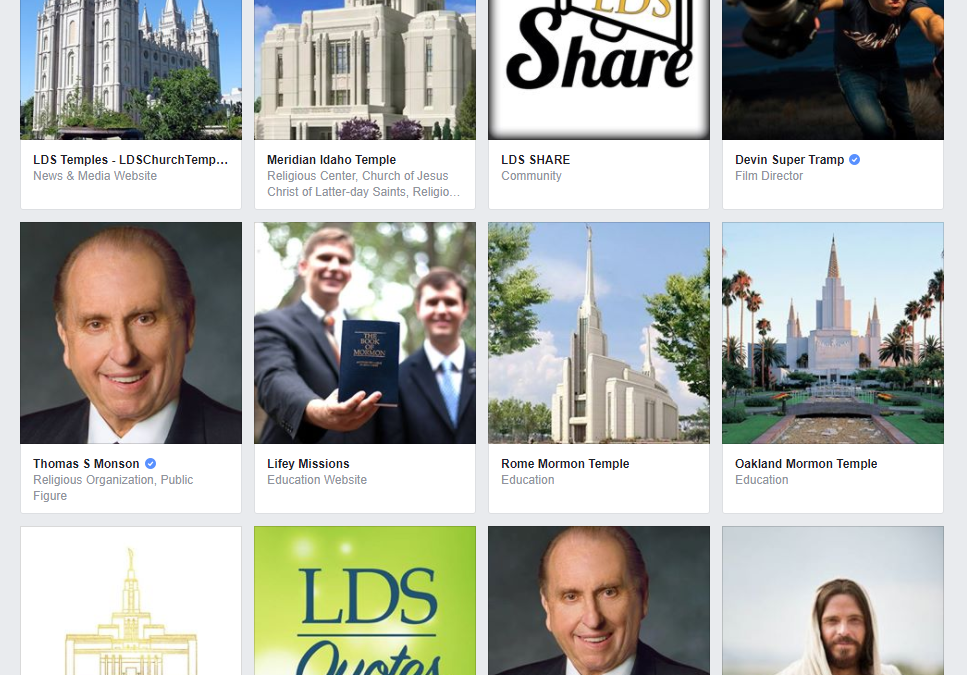Open the Lifey Missions page
Screen dimensions: 967x675
pyautogui.click(x=308, y=464)
